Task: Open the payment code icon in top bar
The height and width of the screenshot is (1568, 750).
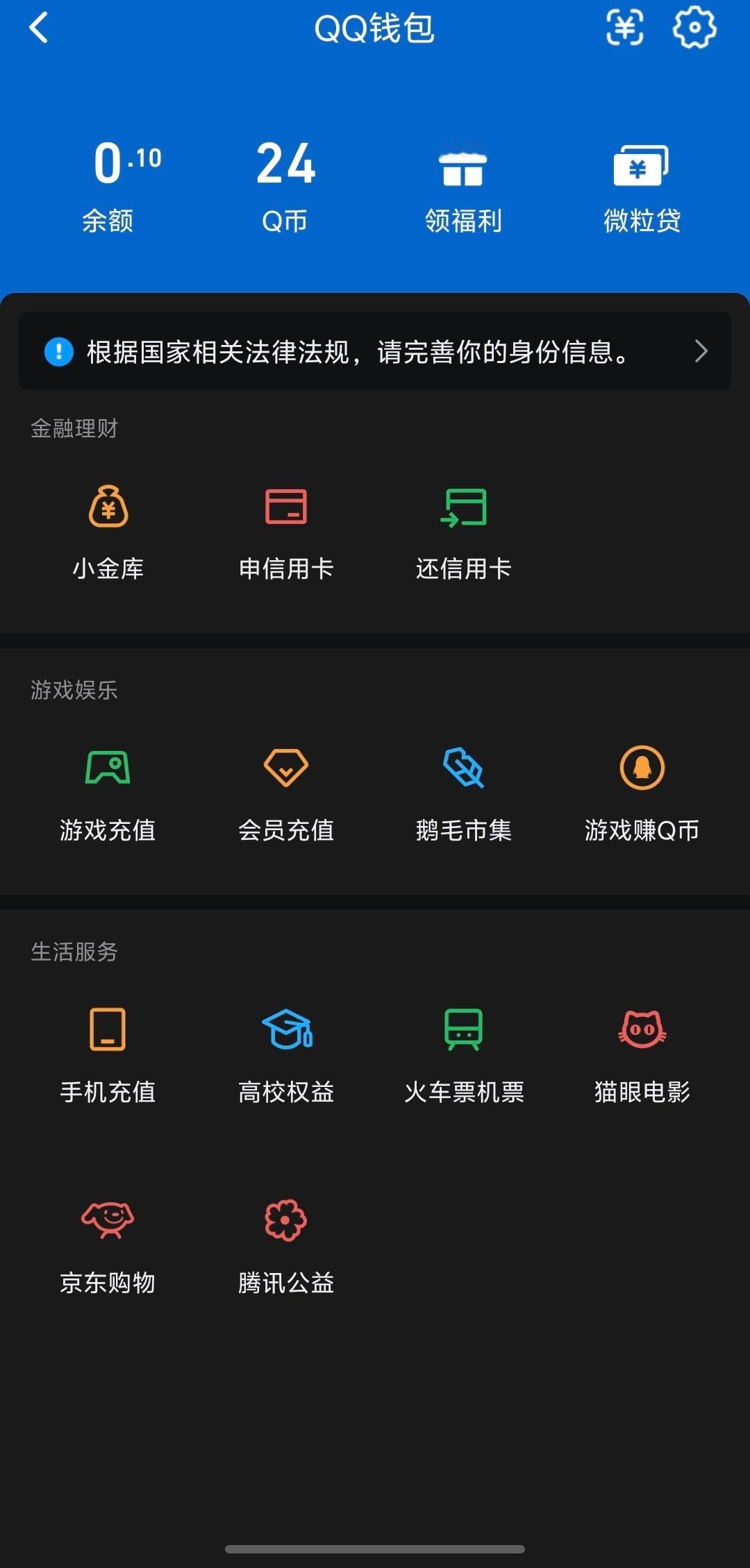Action: click(x=624, y=28)
